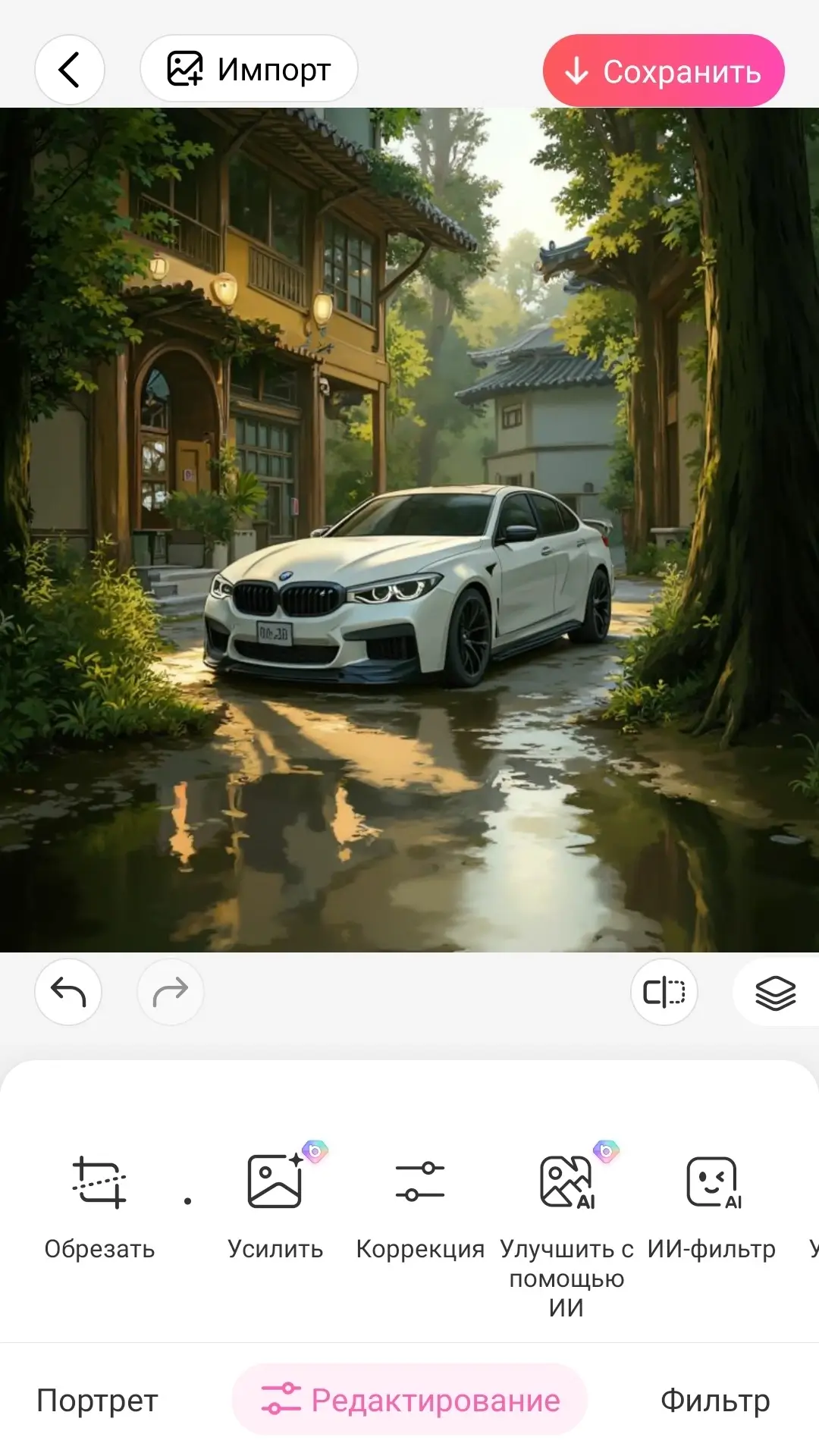Go back using the top-left arrow
Screen dimensions: 819x1456
click(69, 70)
